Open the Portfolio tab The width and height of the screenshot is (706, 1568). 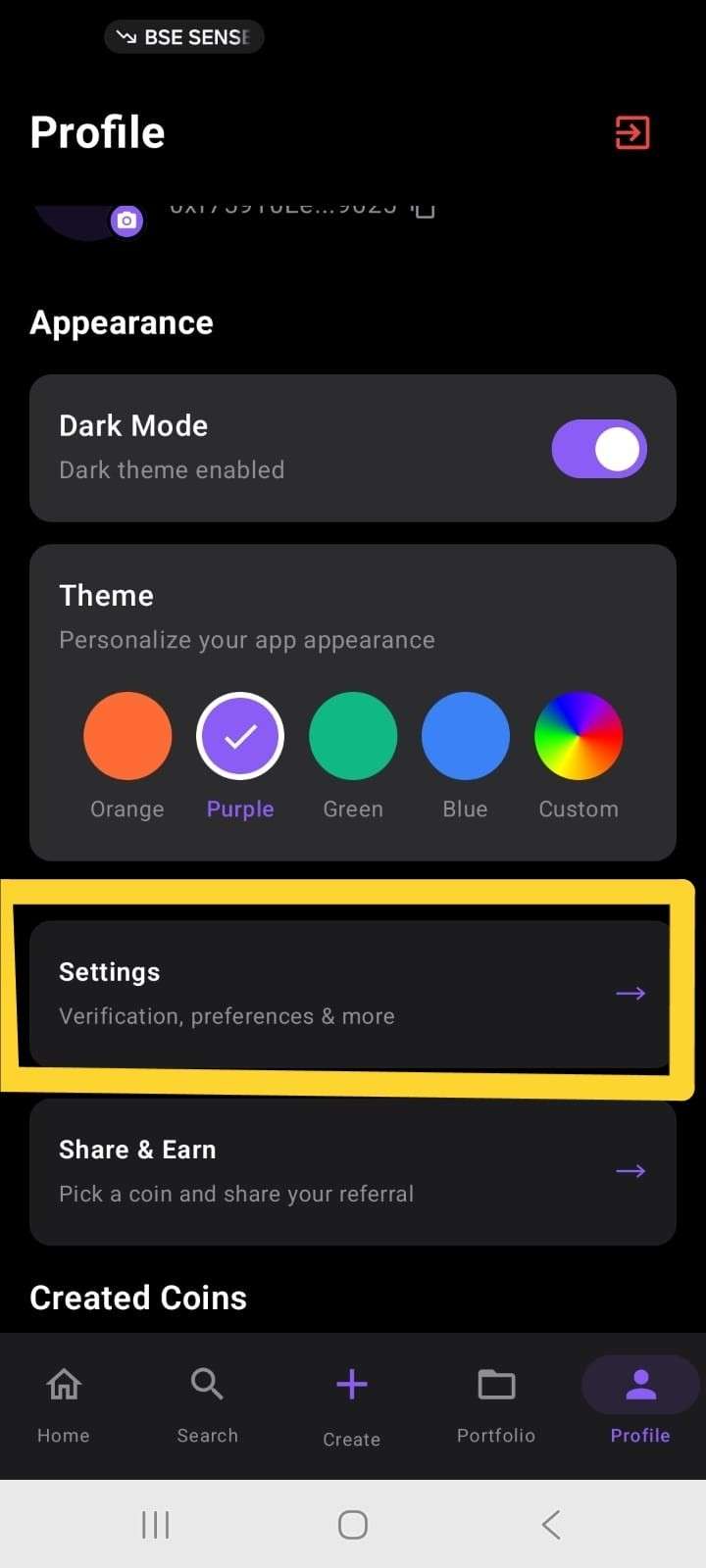coord(496,1405)
